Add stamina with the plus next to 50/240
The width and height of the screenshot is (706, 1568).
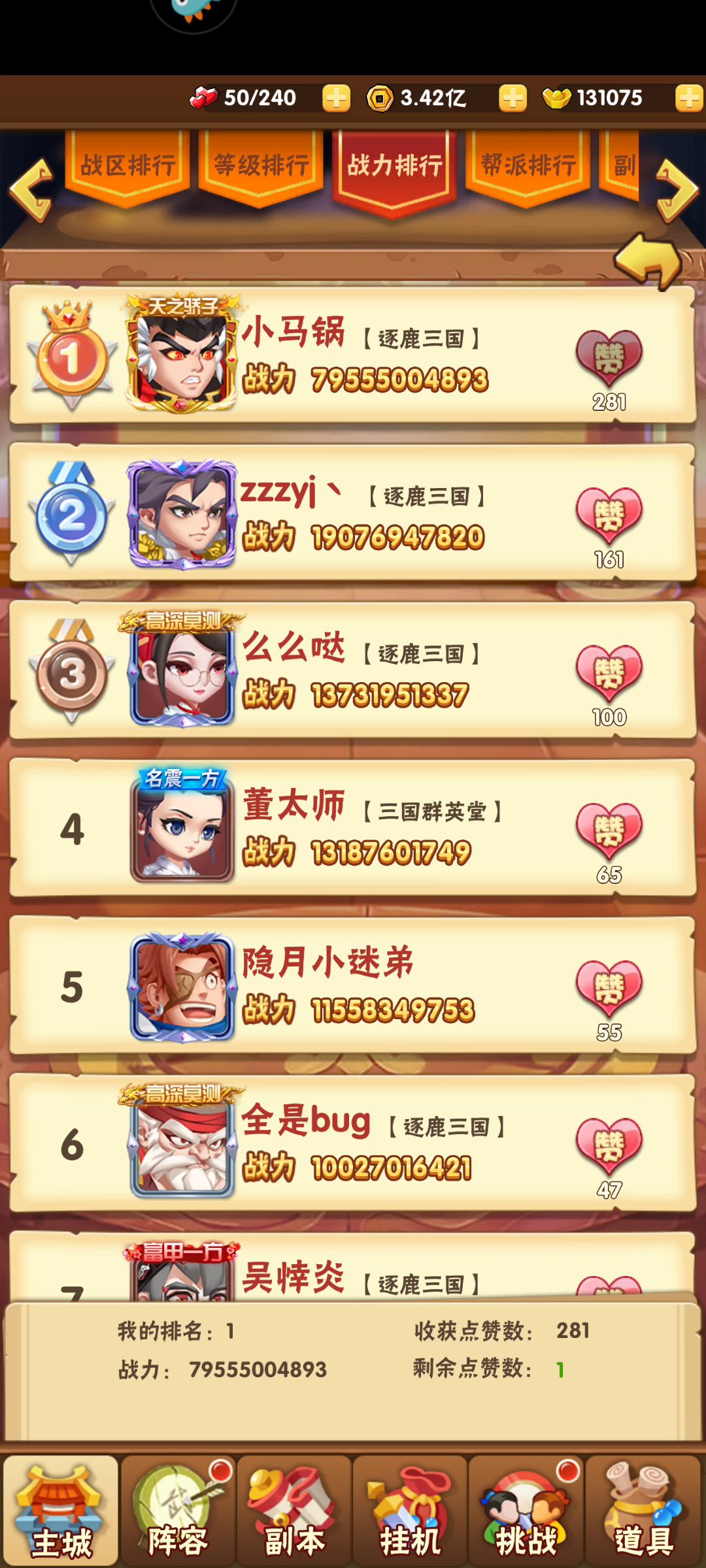pyautogui.click(x=336, y=99)
